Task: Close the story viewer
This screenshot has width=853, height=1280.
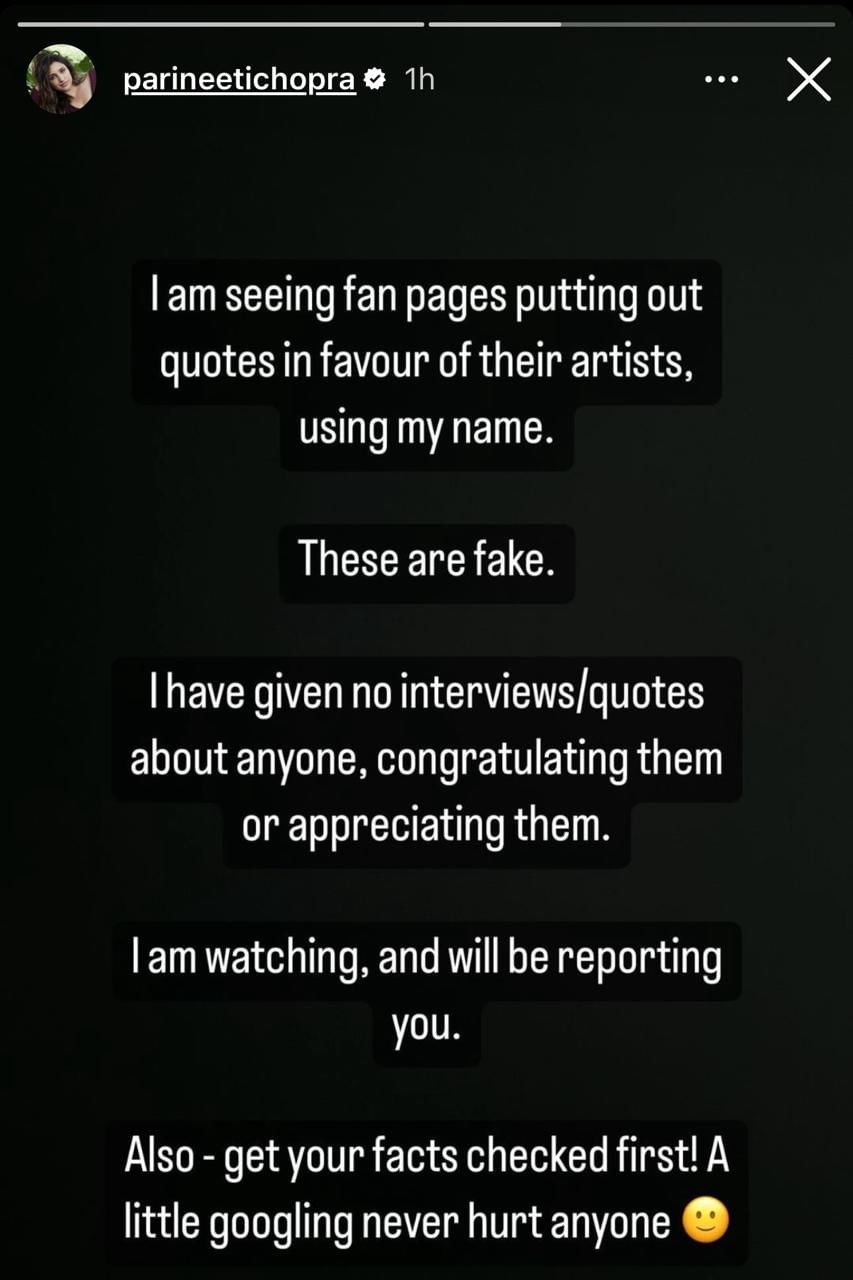Action: pyautogui.click(x=808, y=79)
